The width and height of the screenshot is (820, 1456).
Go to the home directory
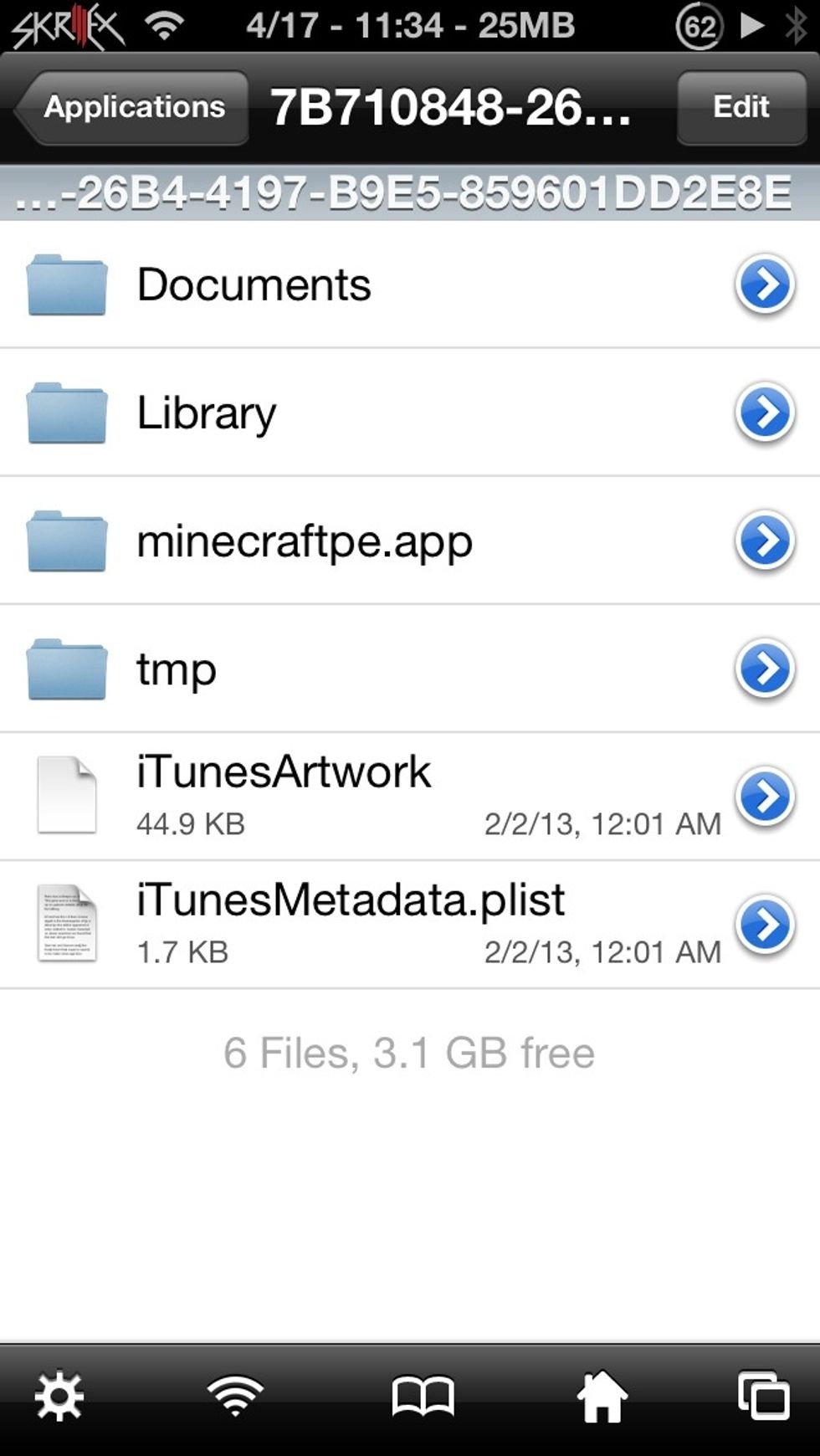pos(602,1396)
